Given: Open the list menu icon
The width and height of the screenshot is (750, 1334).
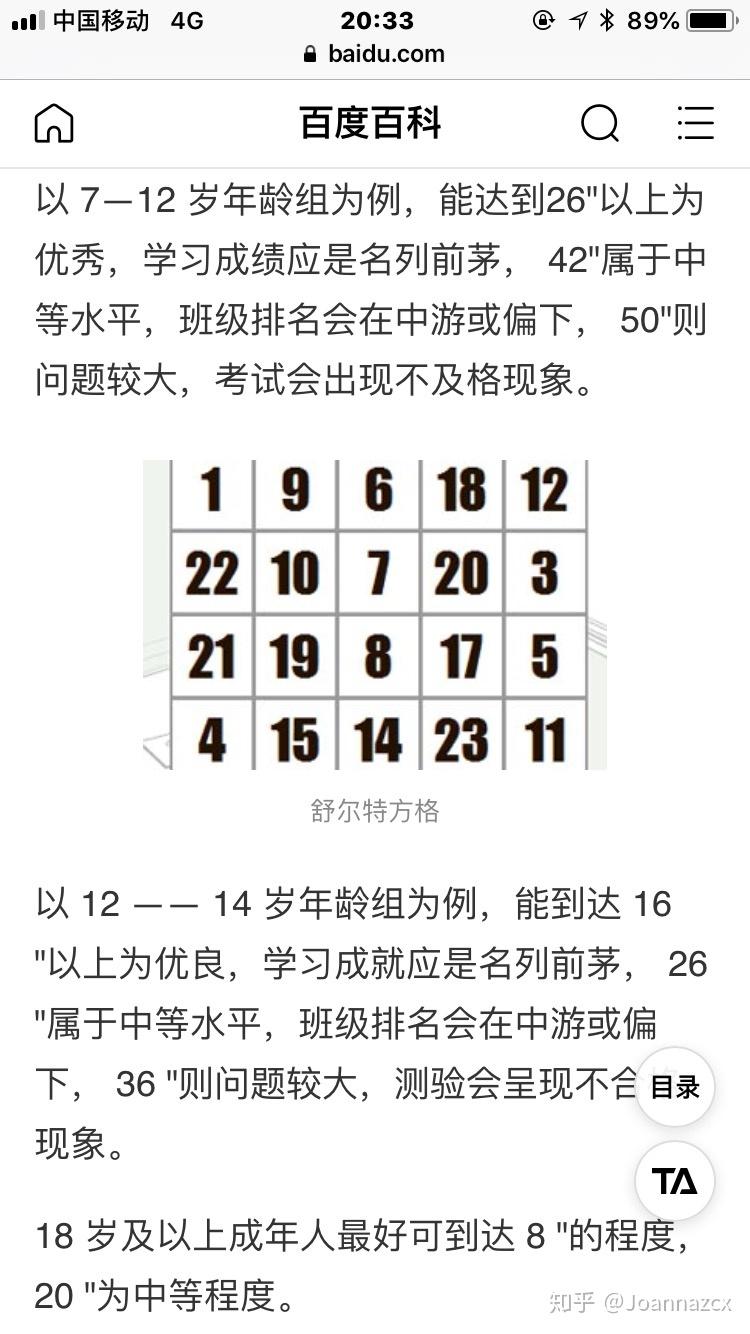Looking at the screenshot, I should [695, 124].
